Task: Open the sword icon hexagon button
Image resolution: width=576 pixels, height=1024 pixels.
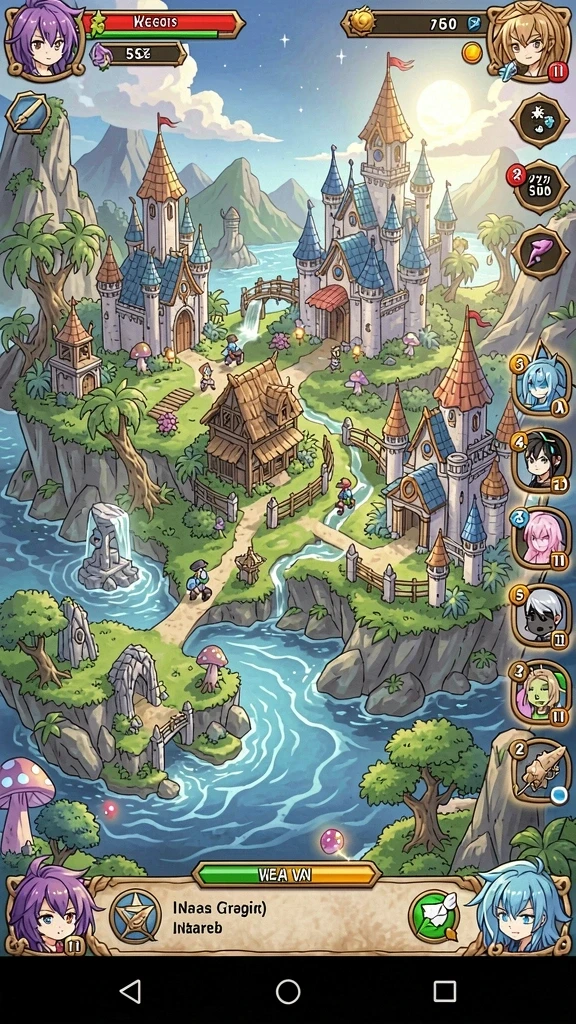Action: coord(27,112)
